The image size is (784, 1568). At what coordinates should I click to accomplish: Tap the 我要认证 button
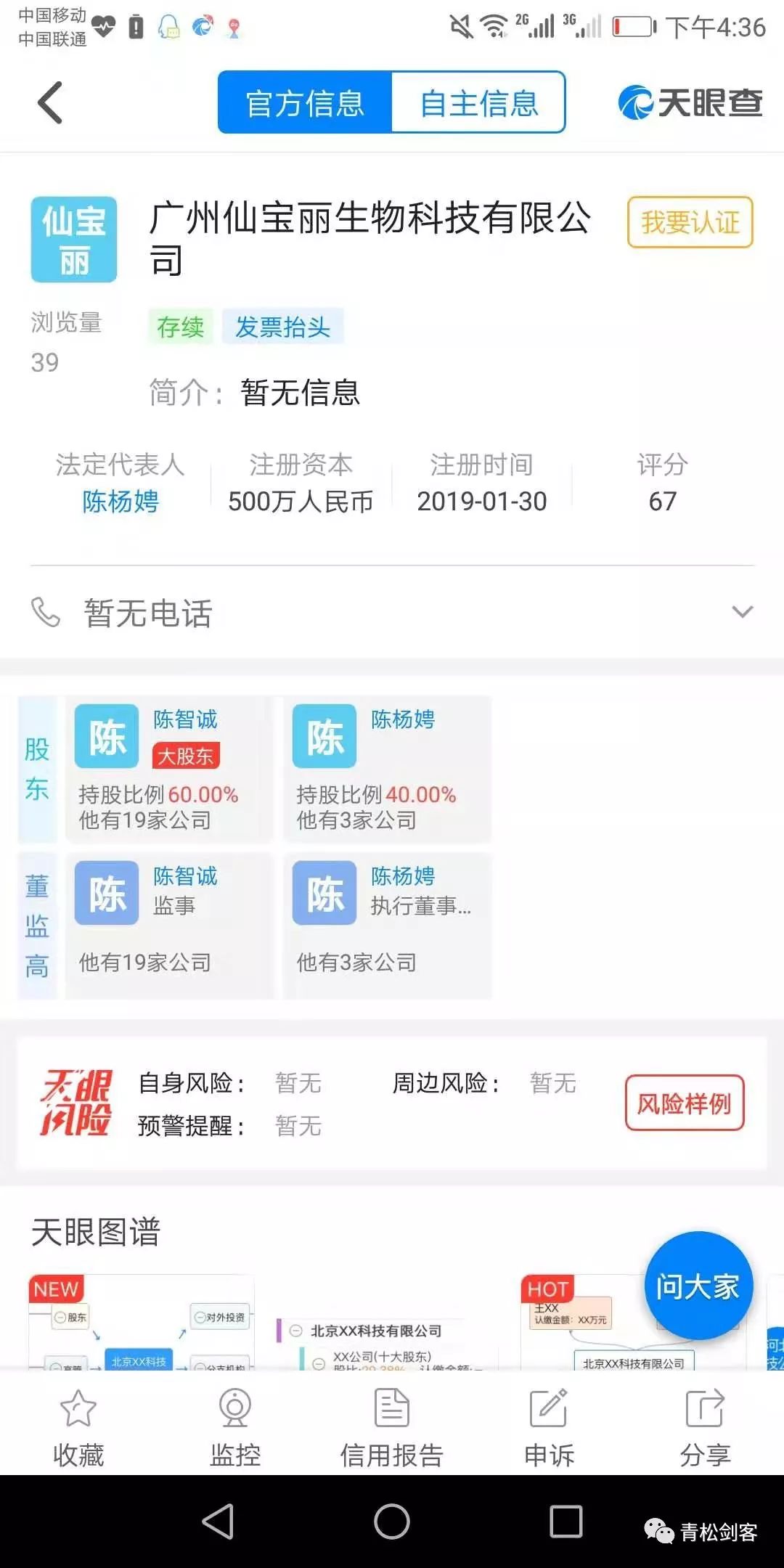pyautogui.click(x=690, y=222)
